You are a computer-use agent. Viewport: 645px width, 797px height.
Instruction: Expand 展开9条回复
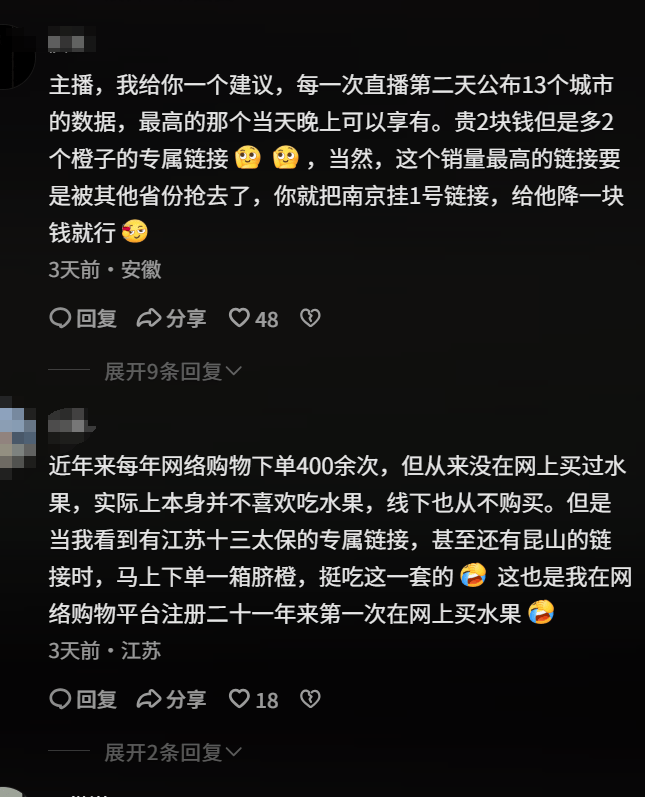(x=173, y=372)
